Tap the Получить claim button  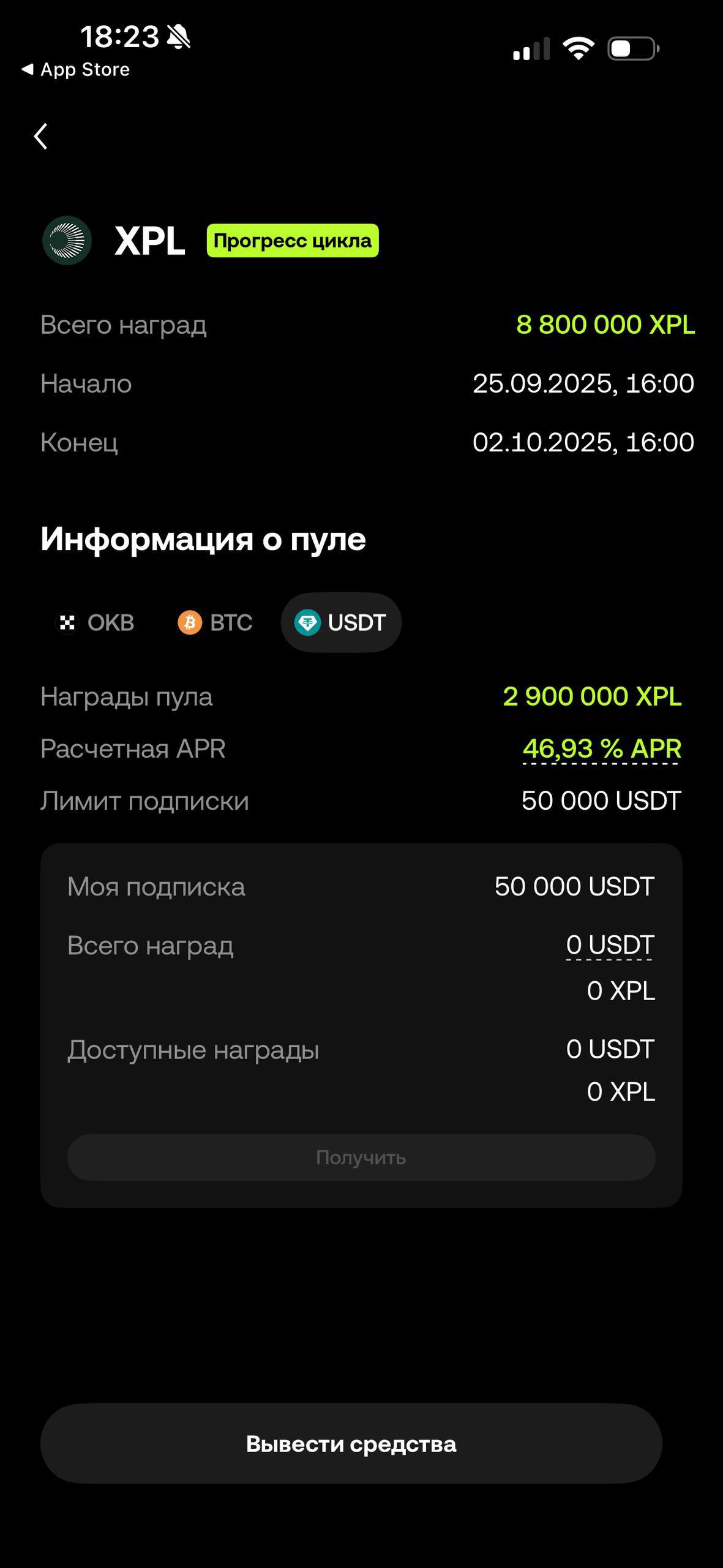[x=361, y=1157]
